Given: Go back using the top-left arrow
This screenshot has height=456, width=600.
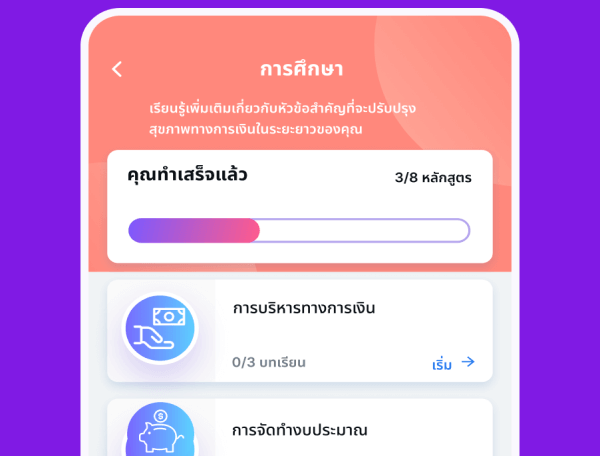Looking at the screenshot, I should (117, 69).
